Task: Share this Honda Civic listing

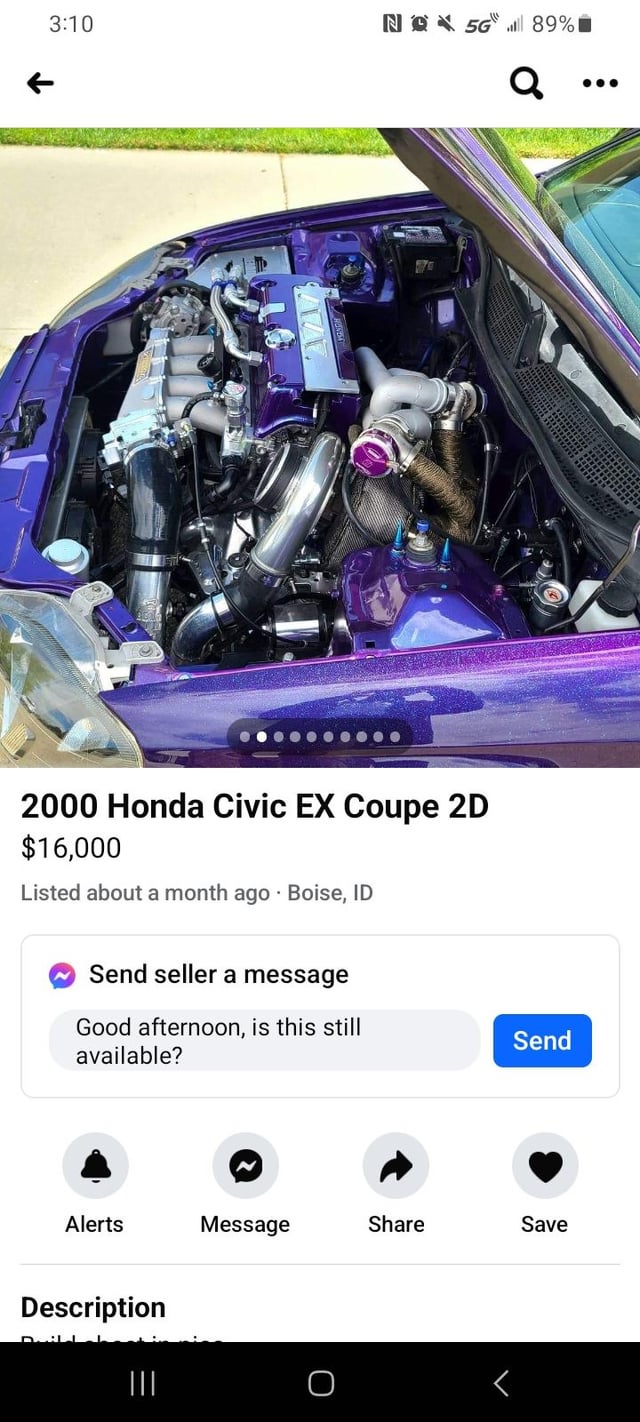Action: [396, 1166]
